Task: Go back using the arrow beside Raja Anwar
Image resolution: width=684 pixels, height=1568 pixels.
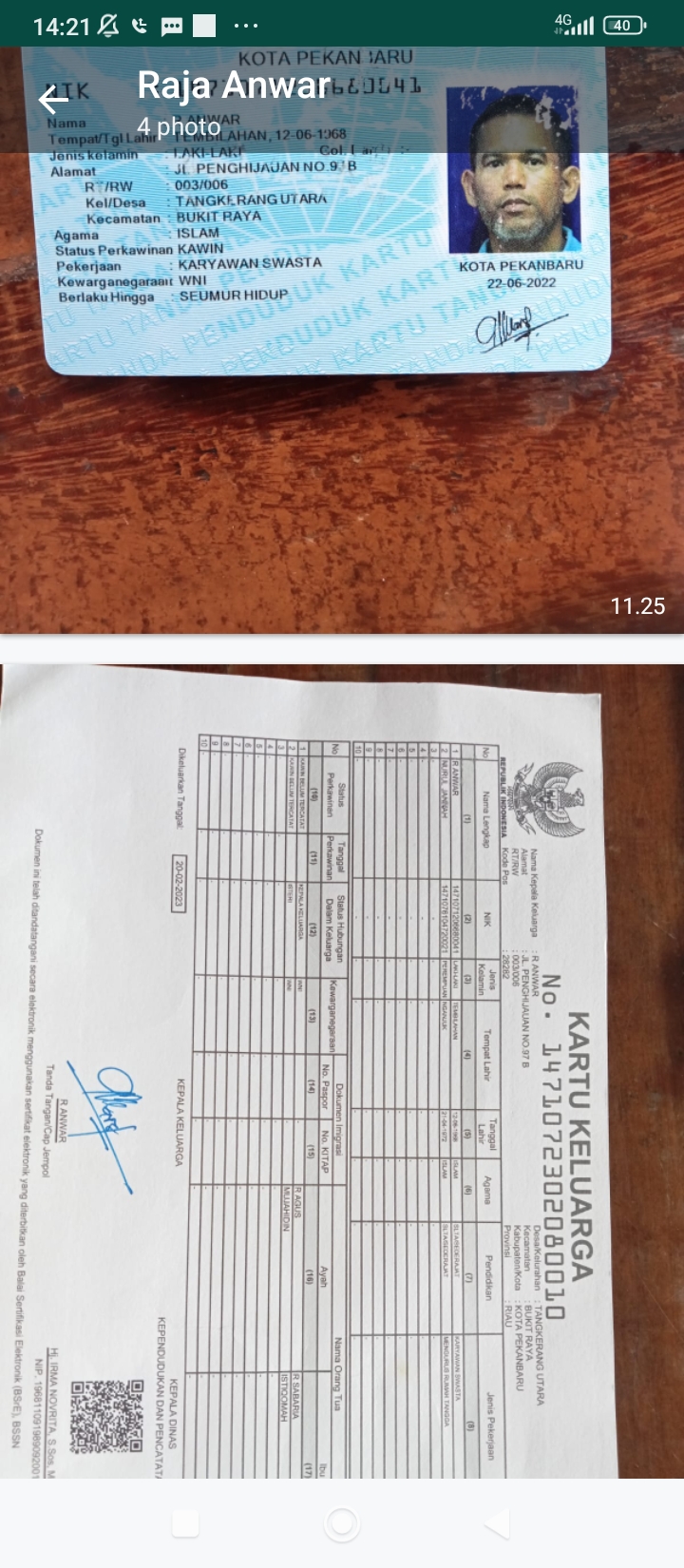Action: click(x=53, y=99)
